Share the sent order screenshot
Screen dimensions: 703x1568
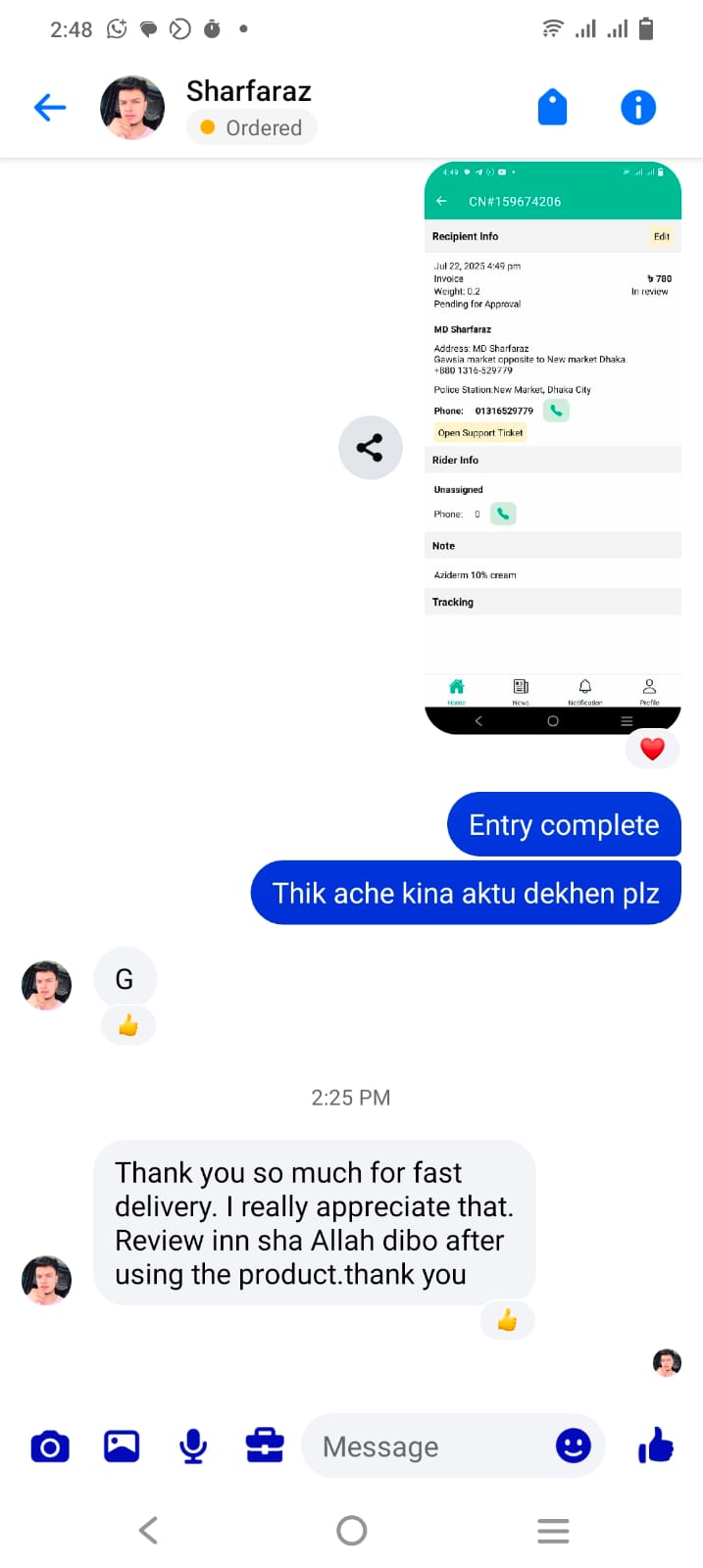click(x=371, y=448)
